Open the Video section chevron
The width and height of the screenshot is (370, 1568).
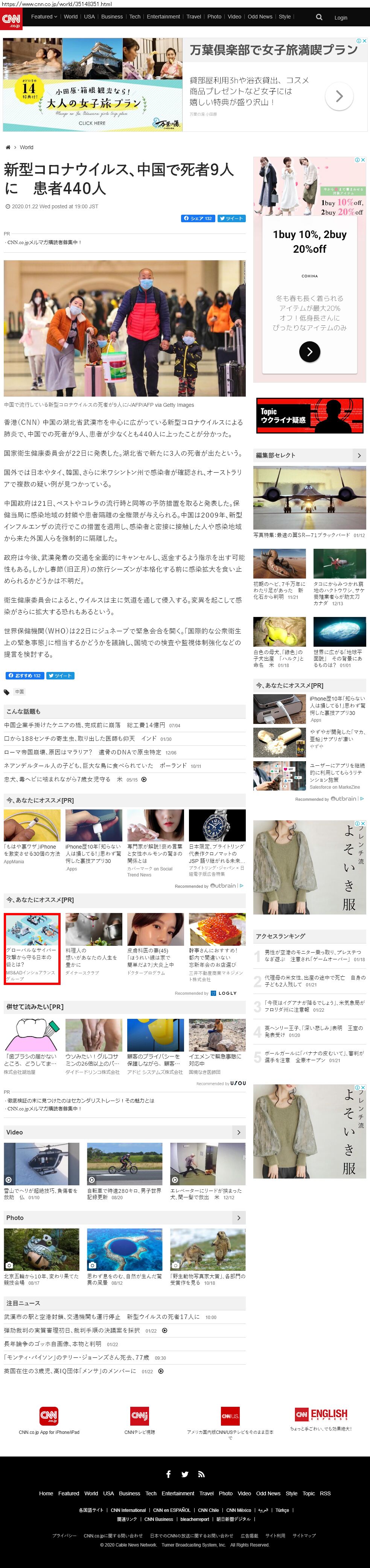[239, 1132]
